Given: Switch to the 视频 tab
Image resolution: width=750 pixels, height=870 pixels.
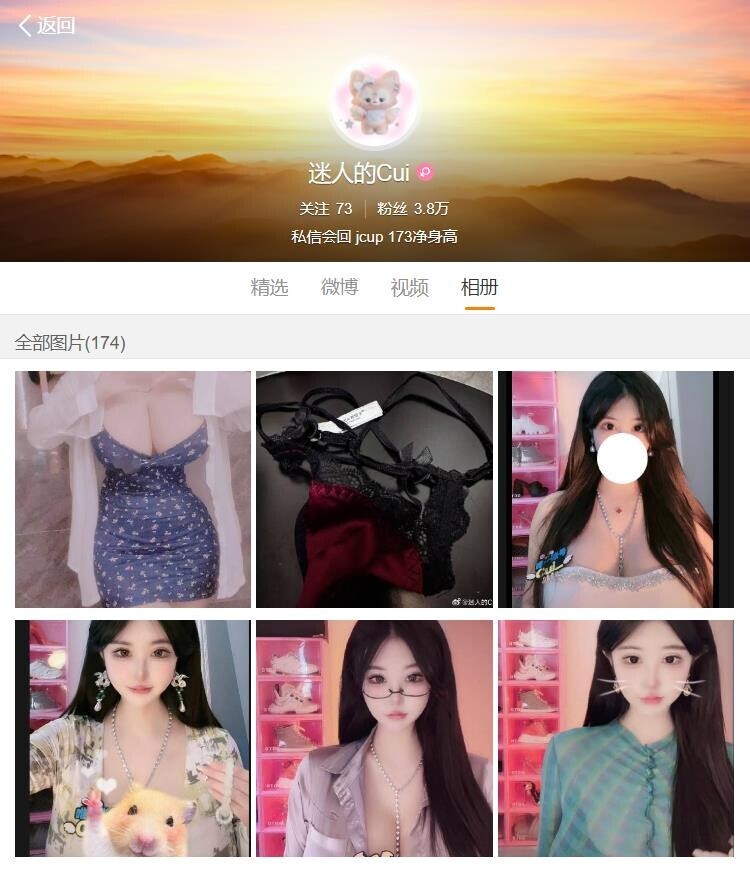Looking at the screenshot, I should [409, 288].
